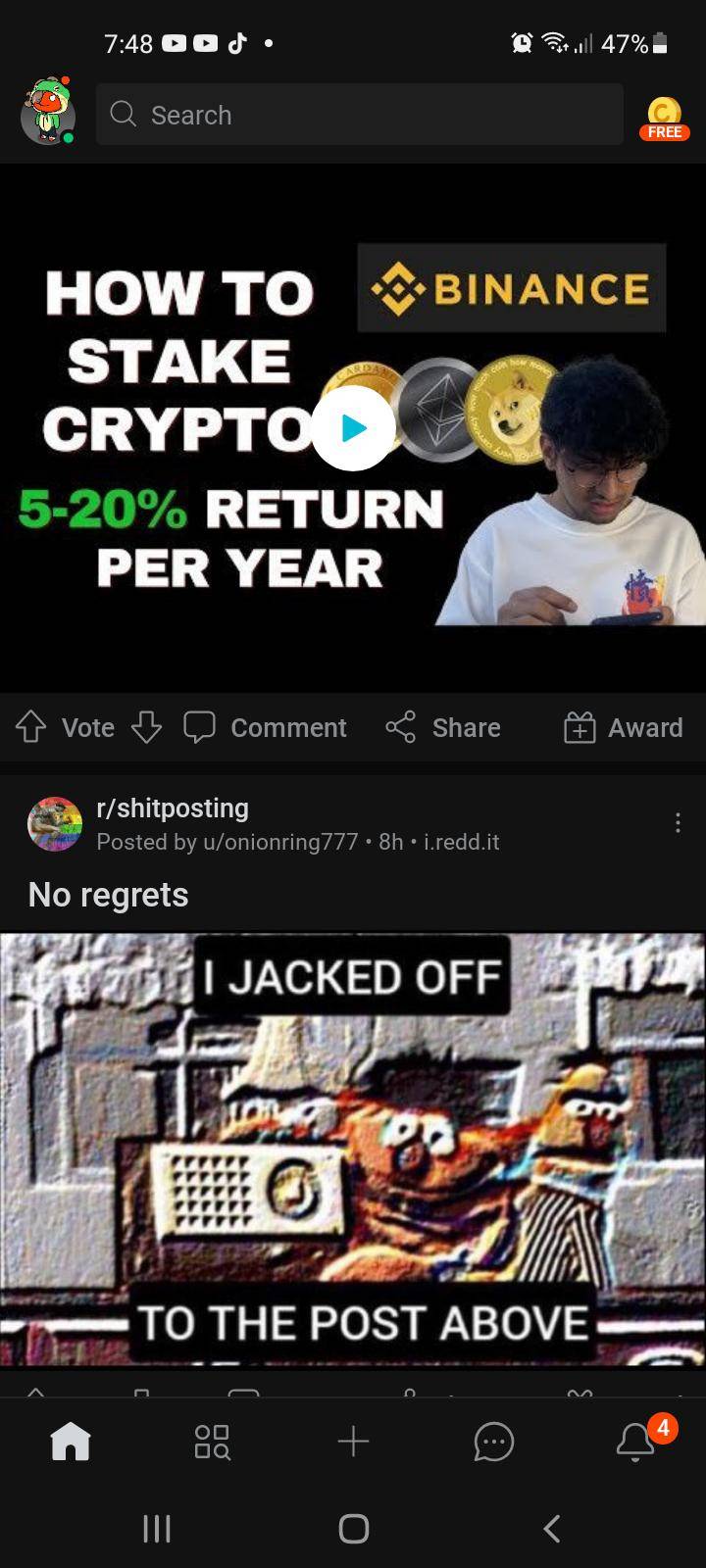This screenshot has width=706, height=1568.
Task: Check the notifications bell inbox
Action: click(x=635, y=1442)
